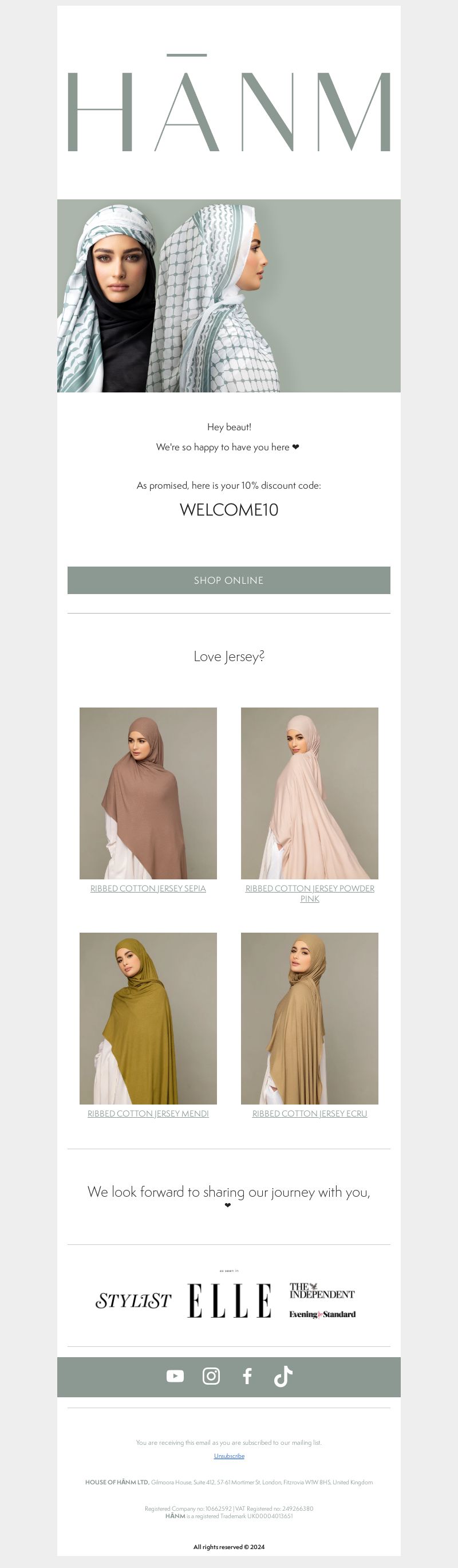458x1568 pixels.
Task: Open the Ribbed Cotton Jersey Sepia link
Action: click(x=148, y=888)
